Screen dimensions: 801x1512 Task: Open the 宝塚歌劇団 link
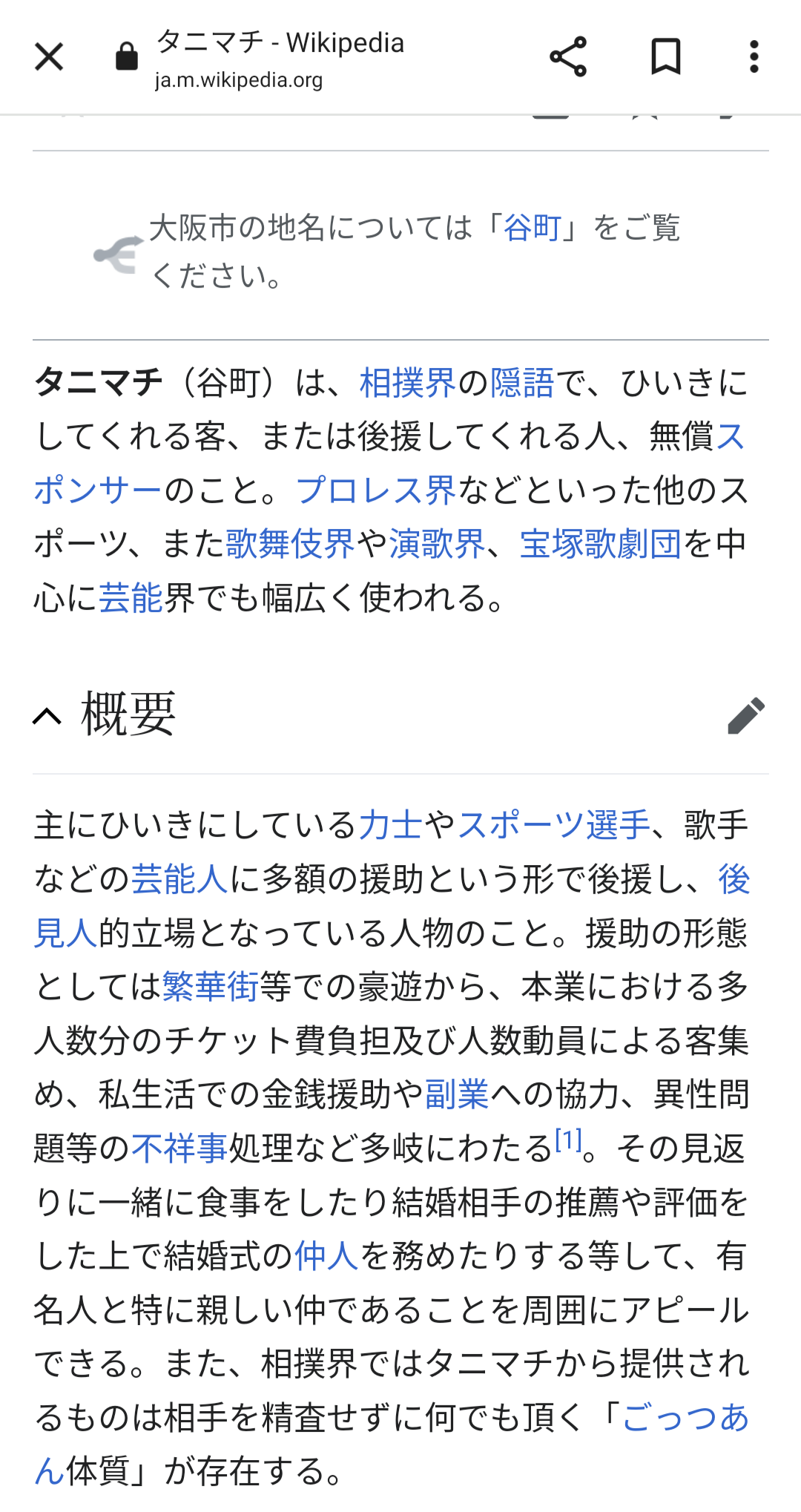[x=600, y=544]
